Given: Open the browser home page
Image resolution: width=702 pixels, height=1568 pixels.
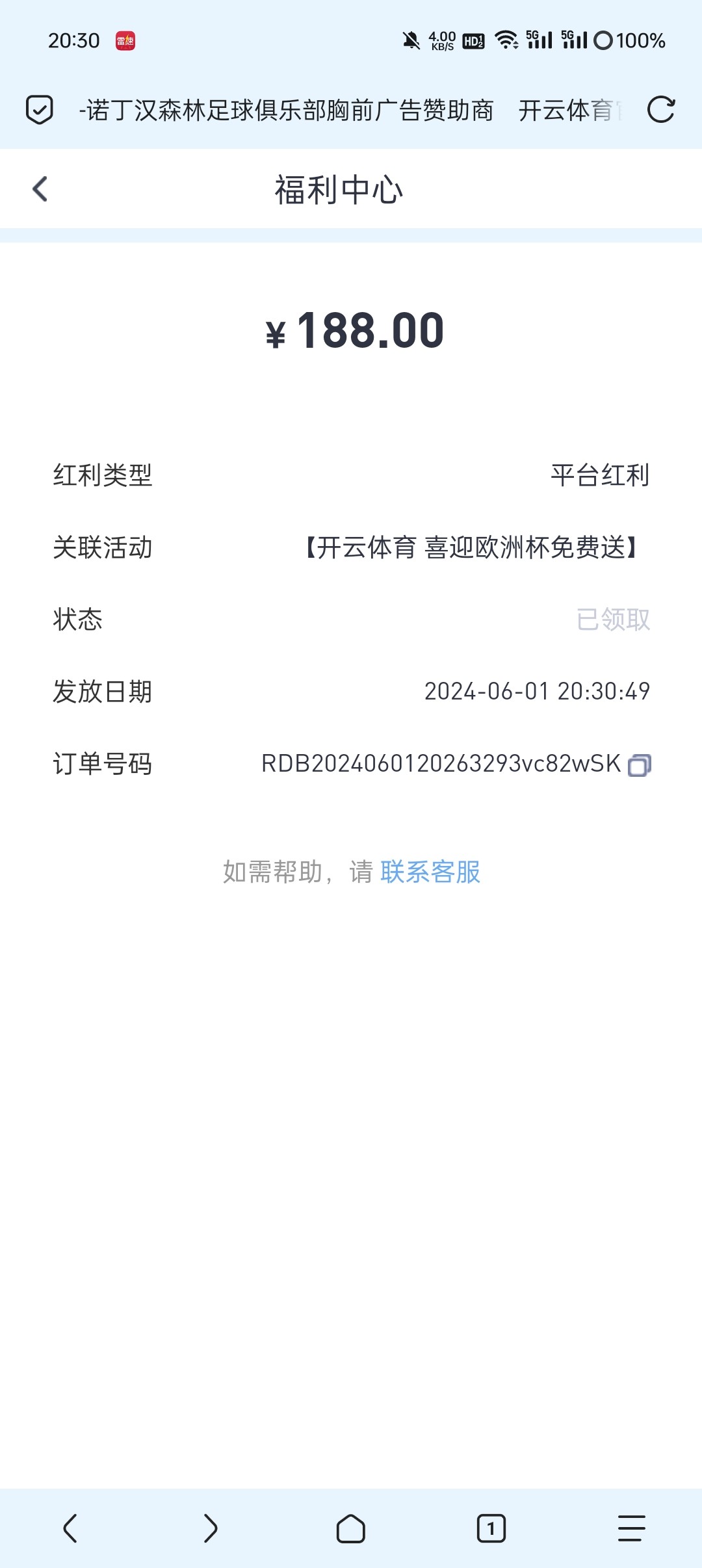Looking at the screenshot, I should (350, 1528).
